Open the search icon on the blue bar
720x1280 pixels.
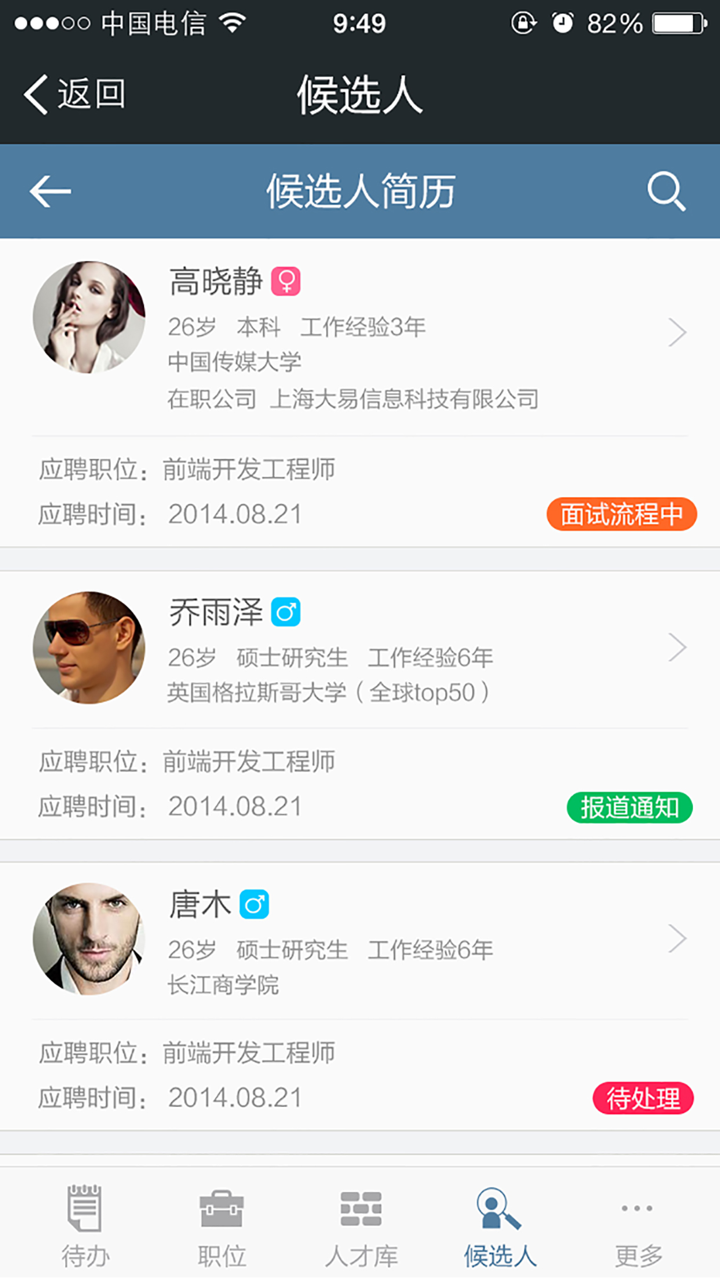666,190
